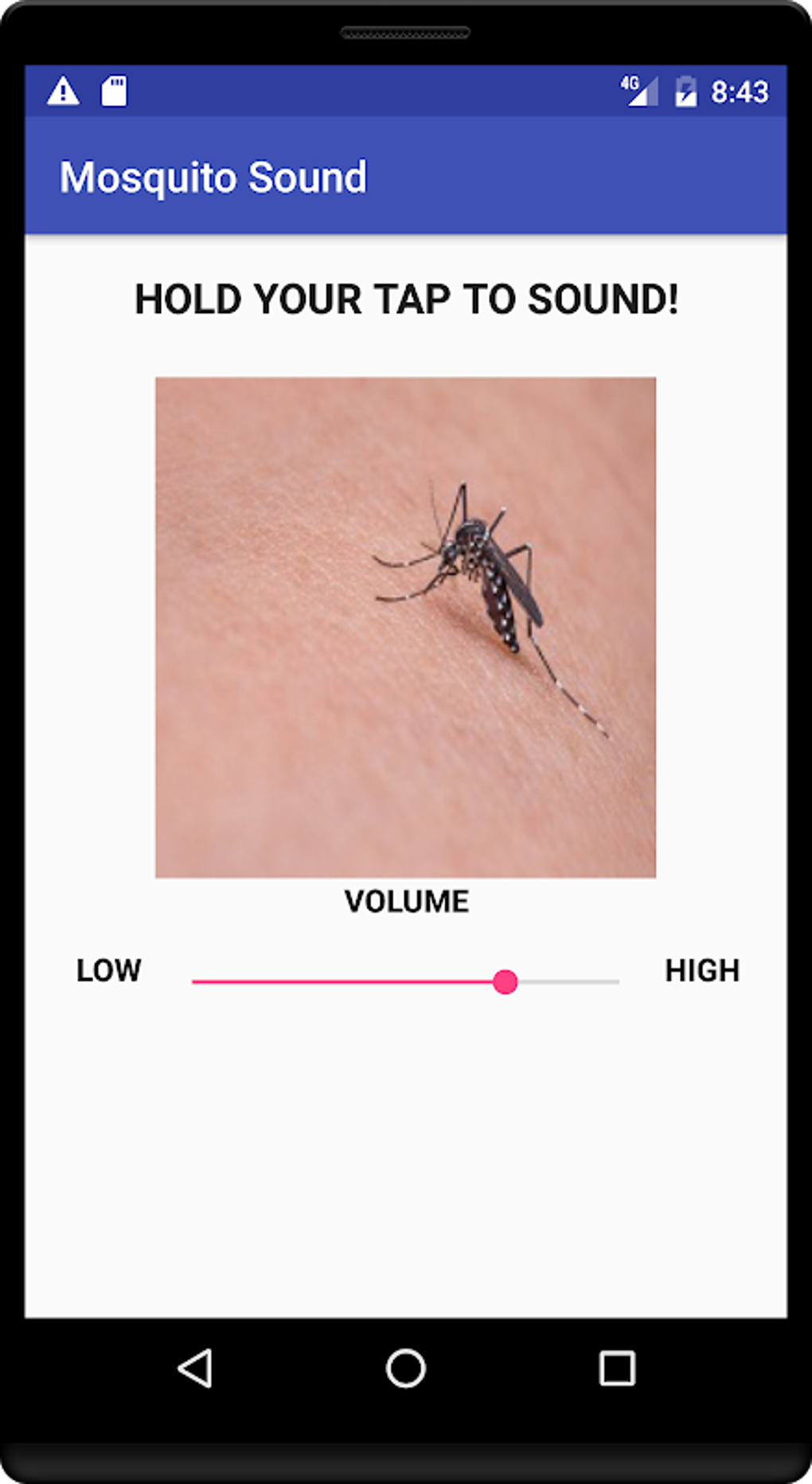The image size is (812, 1484).
Task: Go to the home screen
Action: click(x=405, y=1368)
